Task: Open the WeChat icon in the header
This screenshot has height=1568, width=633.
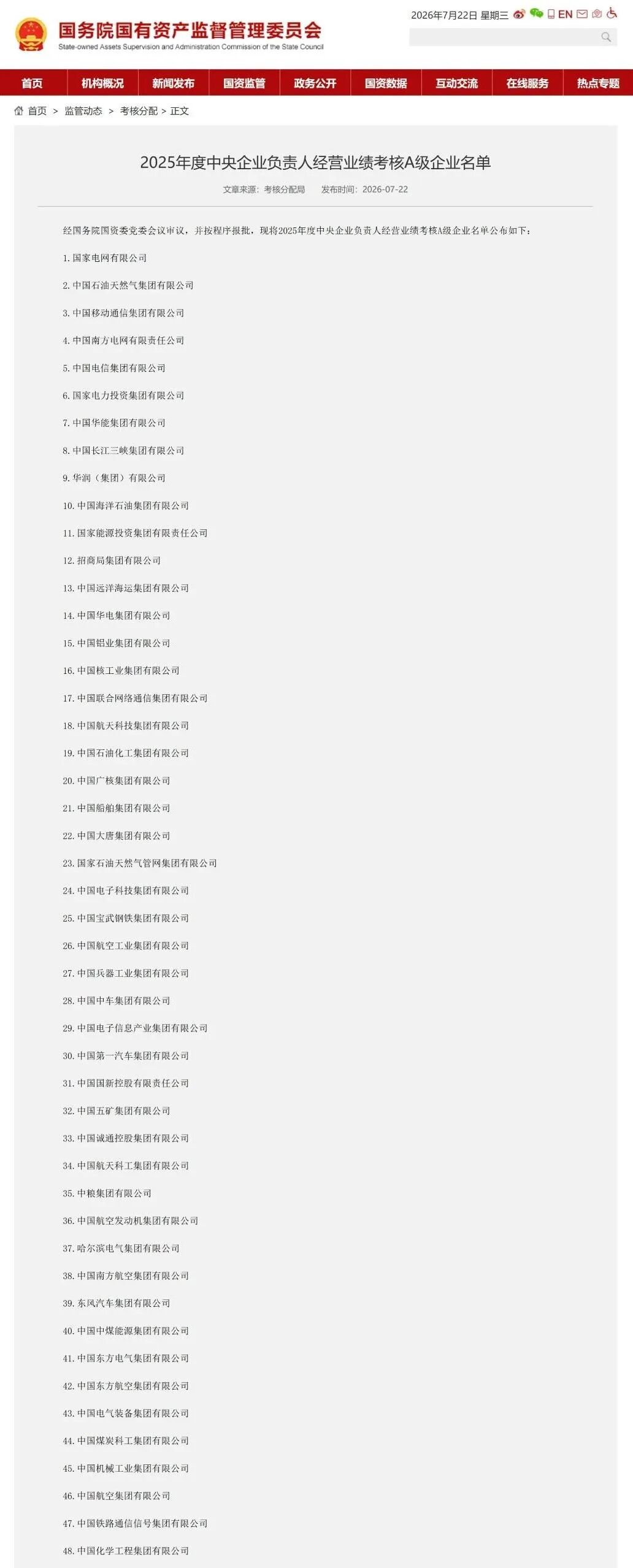Action: (x=536, y=13)
